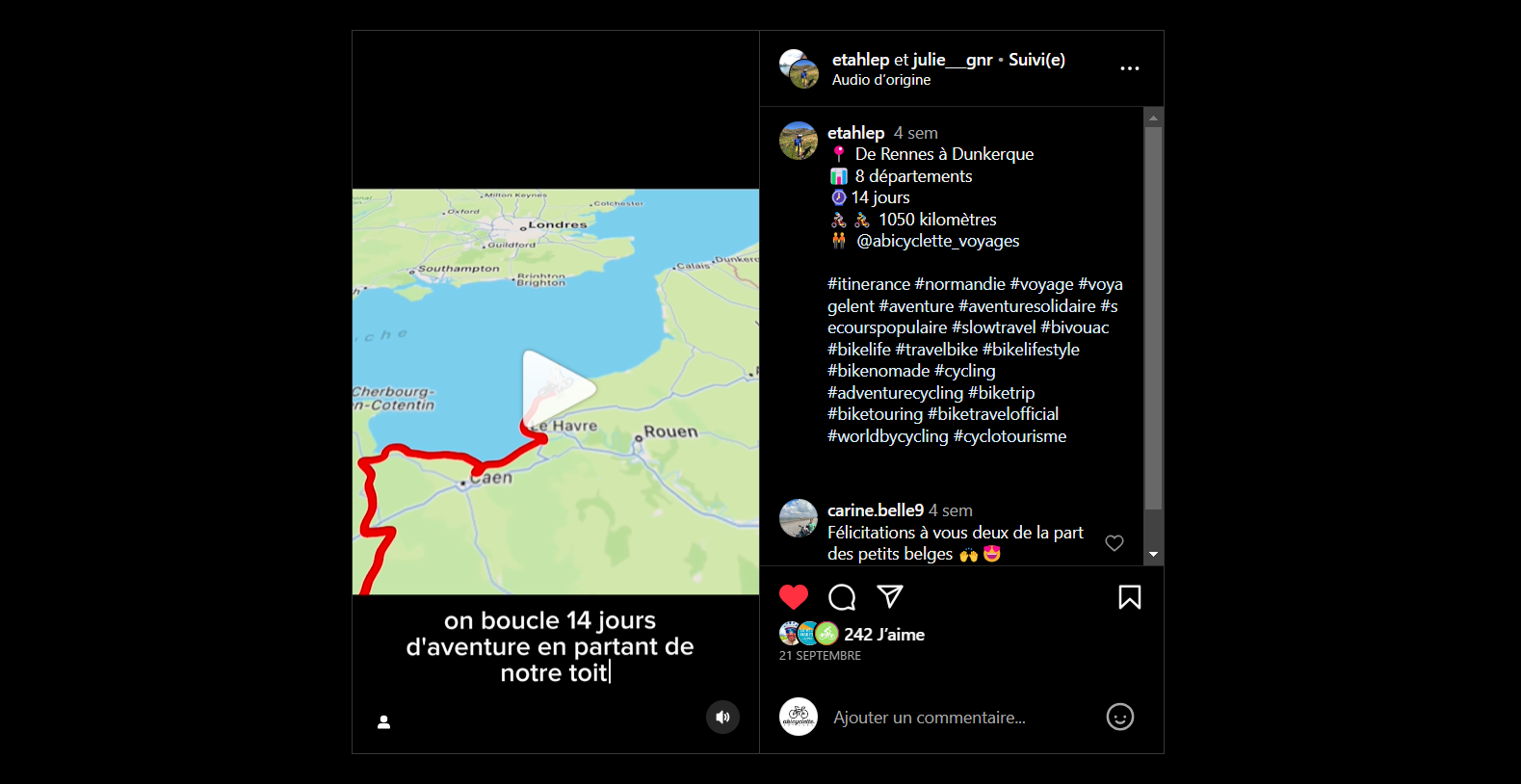This screenshot has height=784, width=1521.
Task: Unlike this post with heart icon
Action: 794,597
